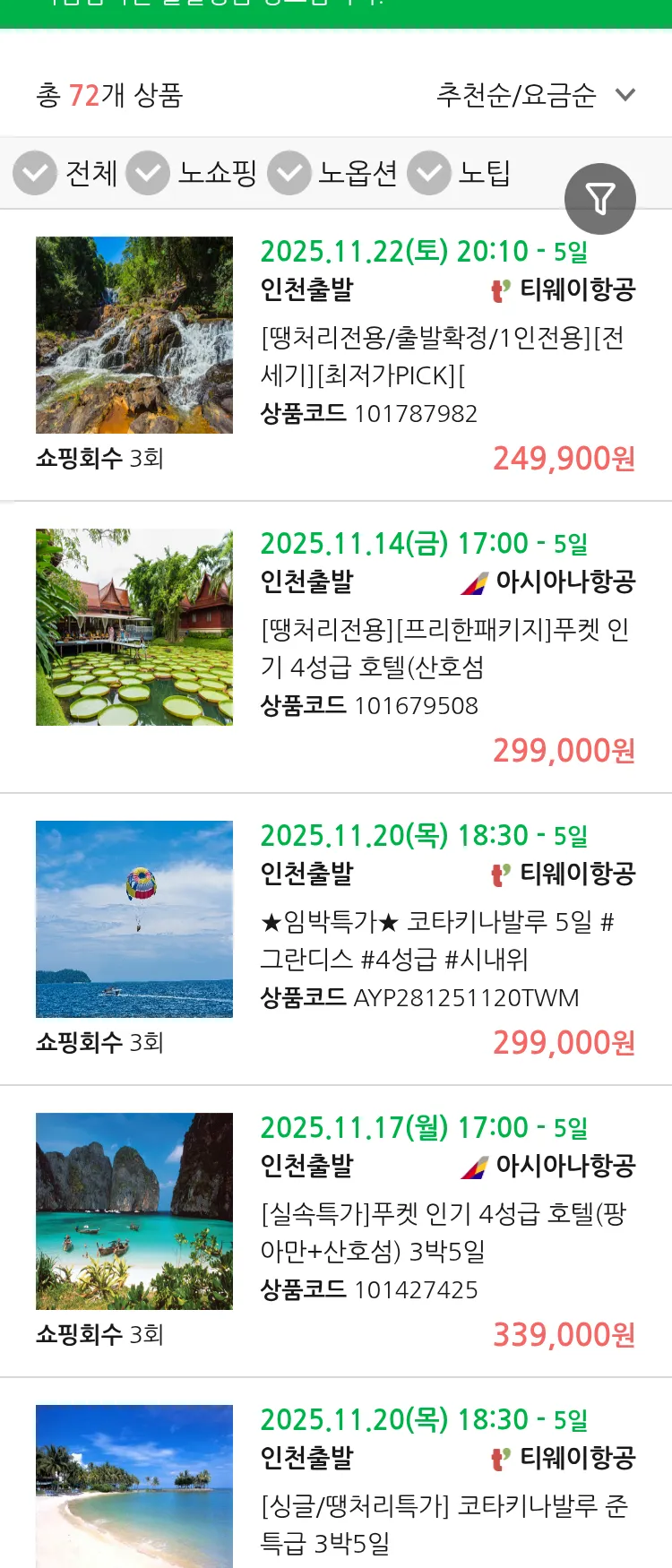Click the red 249,900원 price text
The height and width of the screenshot is (1568, 672).
pos(564,460)
